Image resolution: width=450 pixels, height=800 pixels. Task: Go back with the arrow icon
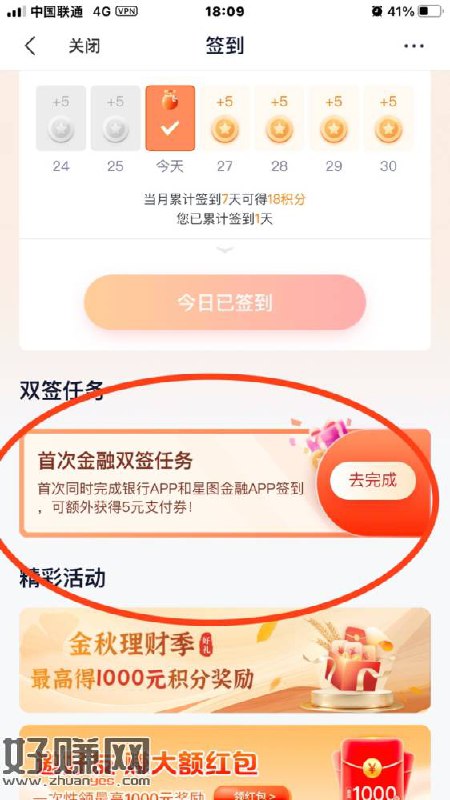(31, 46)
